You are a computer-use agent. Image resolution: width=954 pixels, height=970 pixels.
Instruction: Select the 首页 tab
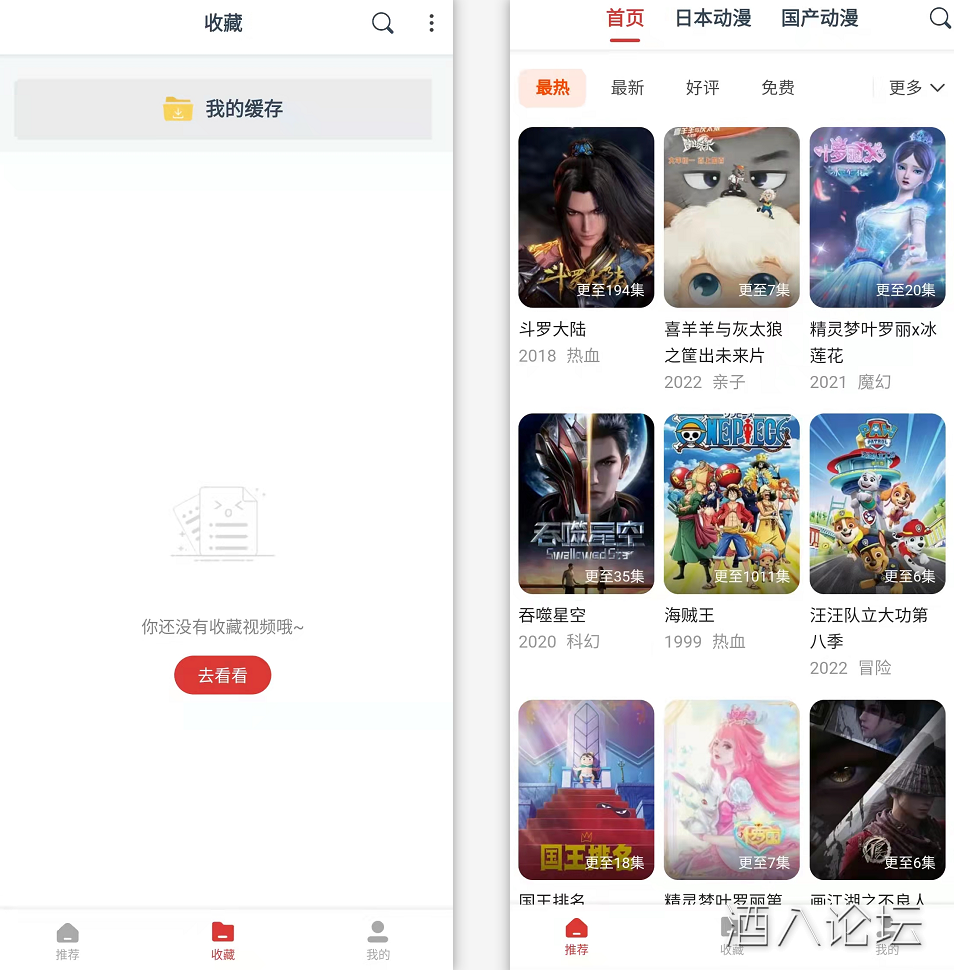(x=624, y=18)
